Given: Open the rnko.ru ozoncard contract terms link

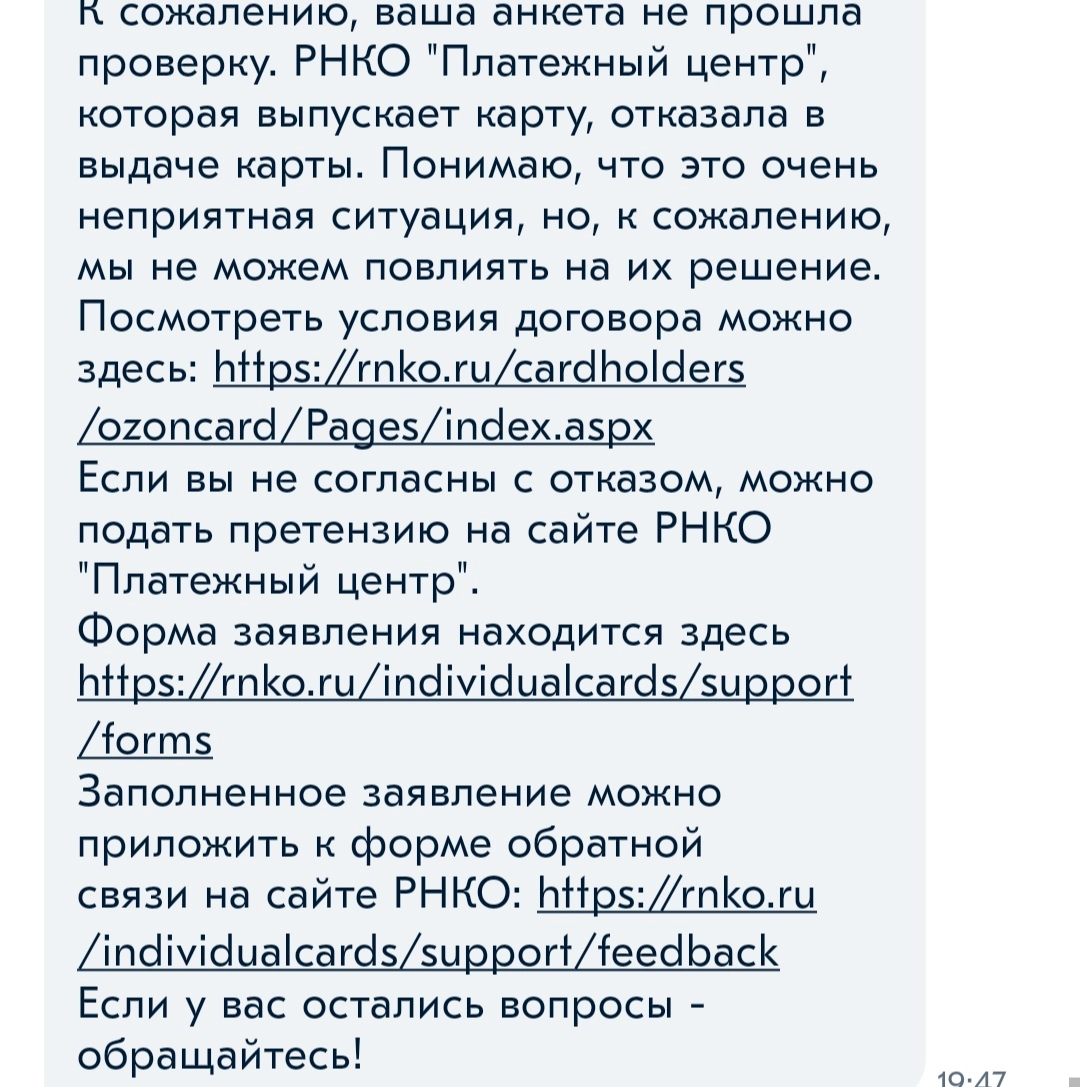Looking at the screenshot, I should pos(479,368).
